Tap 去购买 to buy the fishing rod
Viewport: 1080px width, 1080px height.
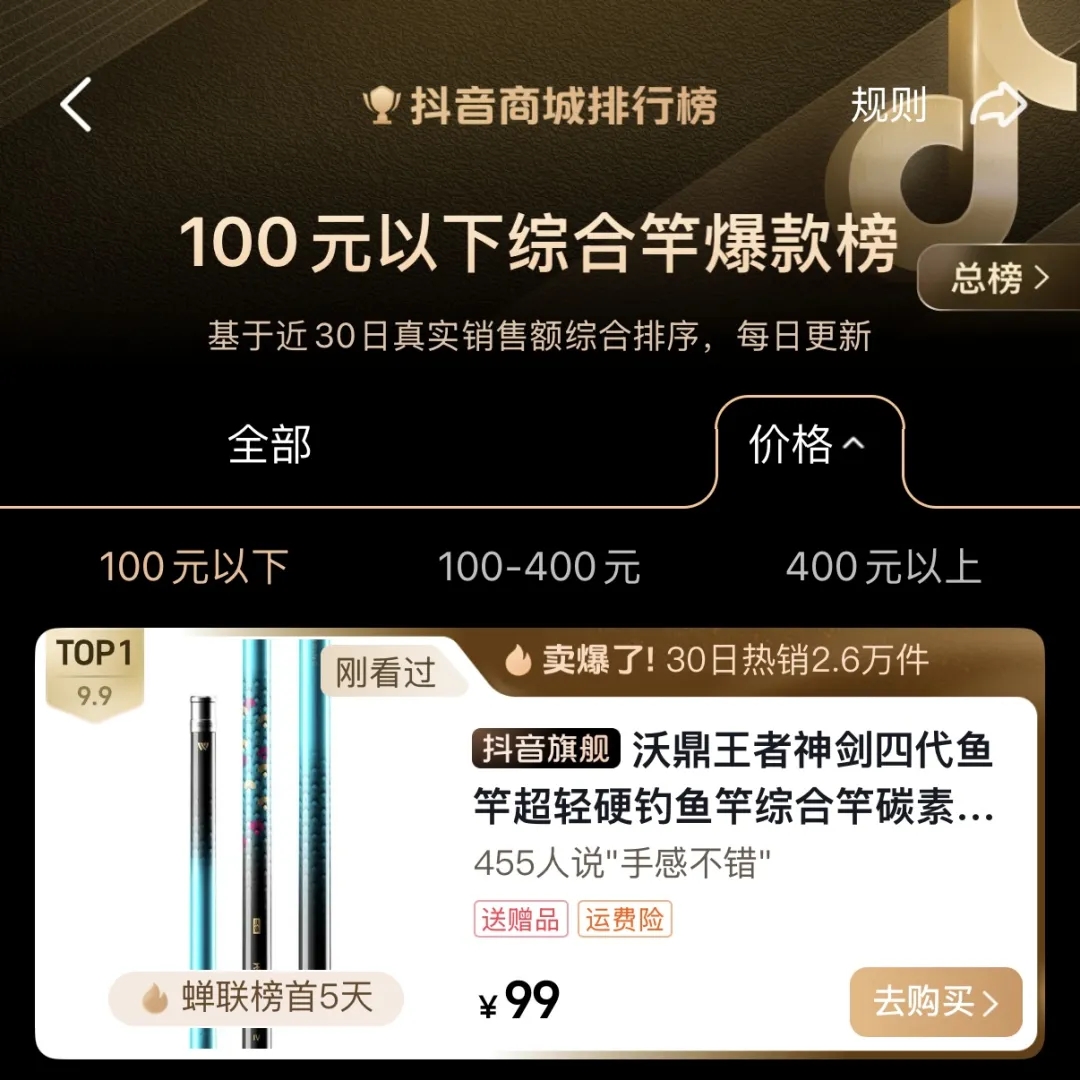click(x=935, y=1002)
